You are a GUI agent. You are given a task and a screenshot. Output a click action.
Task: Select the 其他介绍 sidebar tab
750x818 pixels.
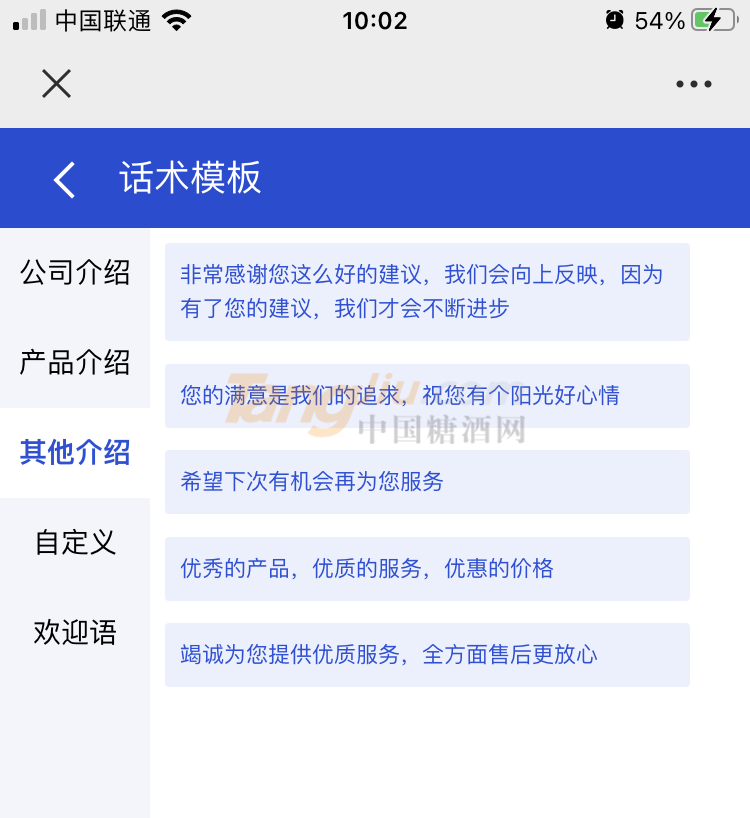74,453
